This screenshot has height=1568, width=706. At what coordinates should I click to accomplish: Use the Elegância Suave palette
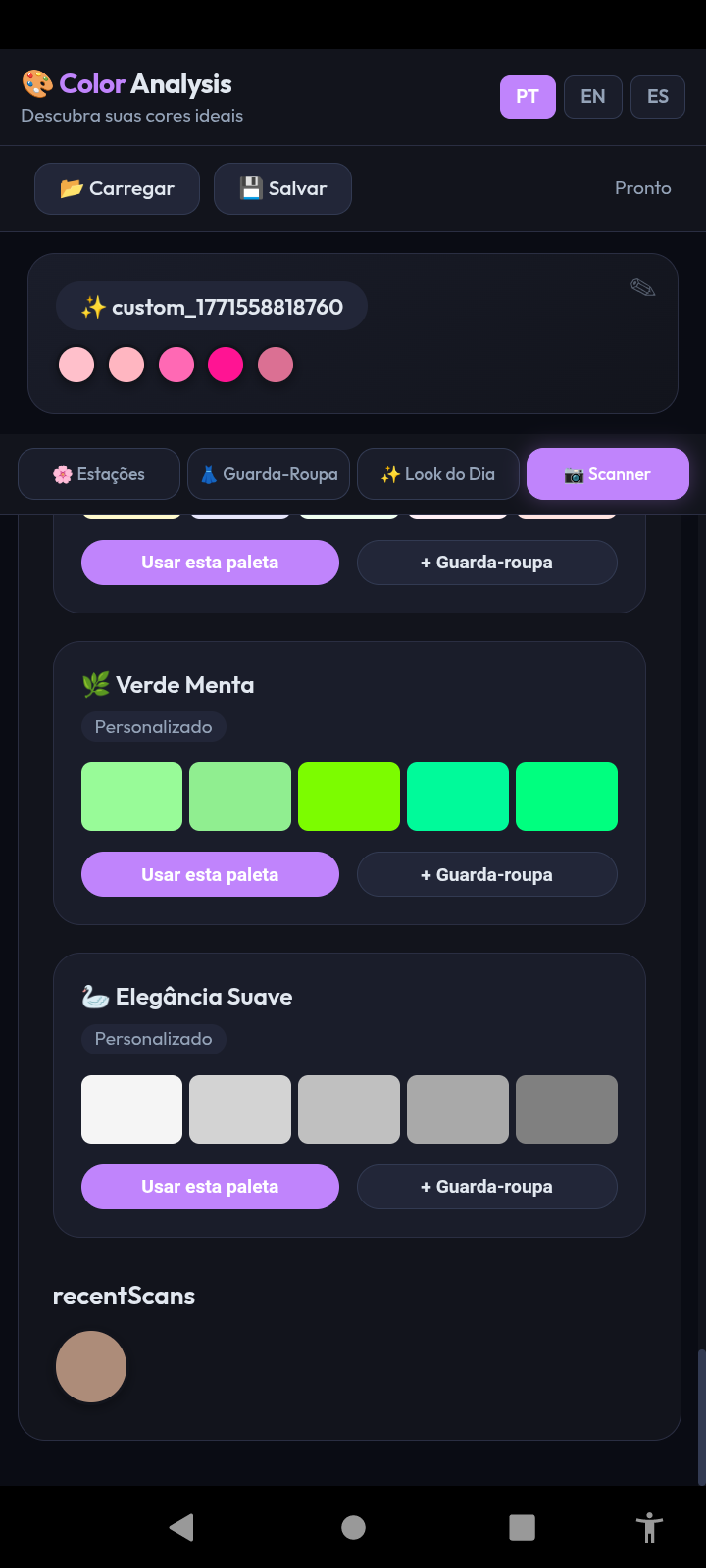(x=210, y=1187)
